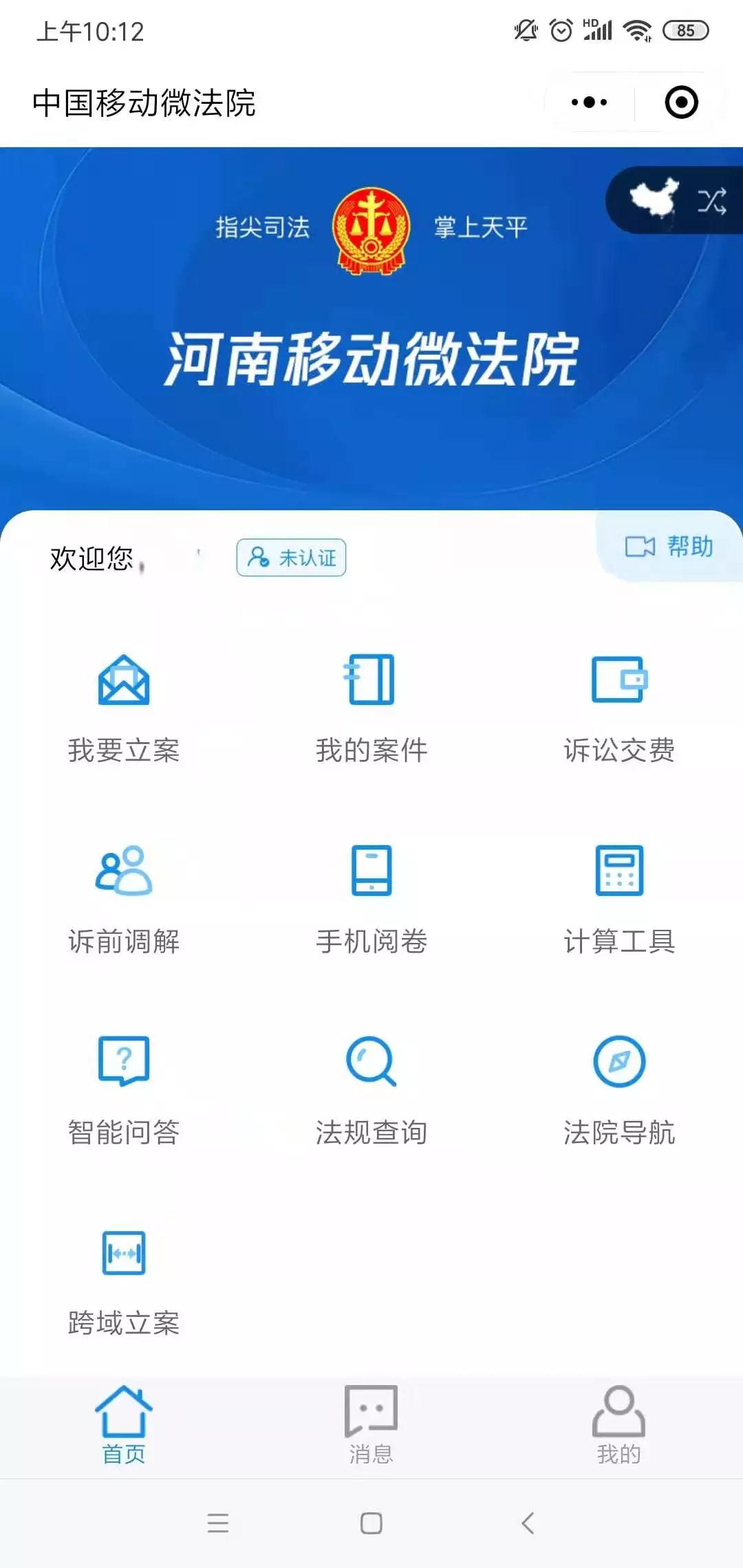Close the mini program via circle icon
The height and width of the screenshot is (1568, 743).
pos(681,102)
